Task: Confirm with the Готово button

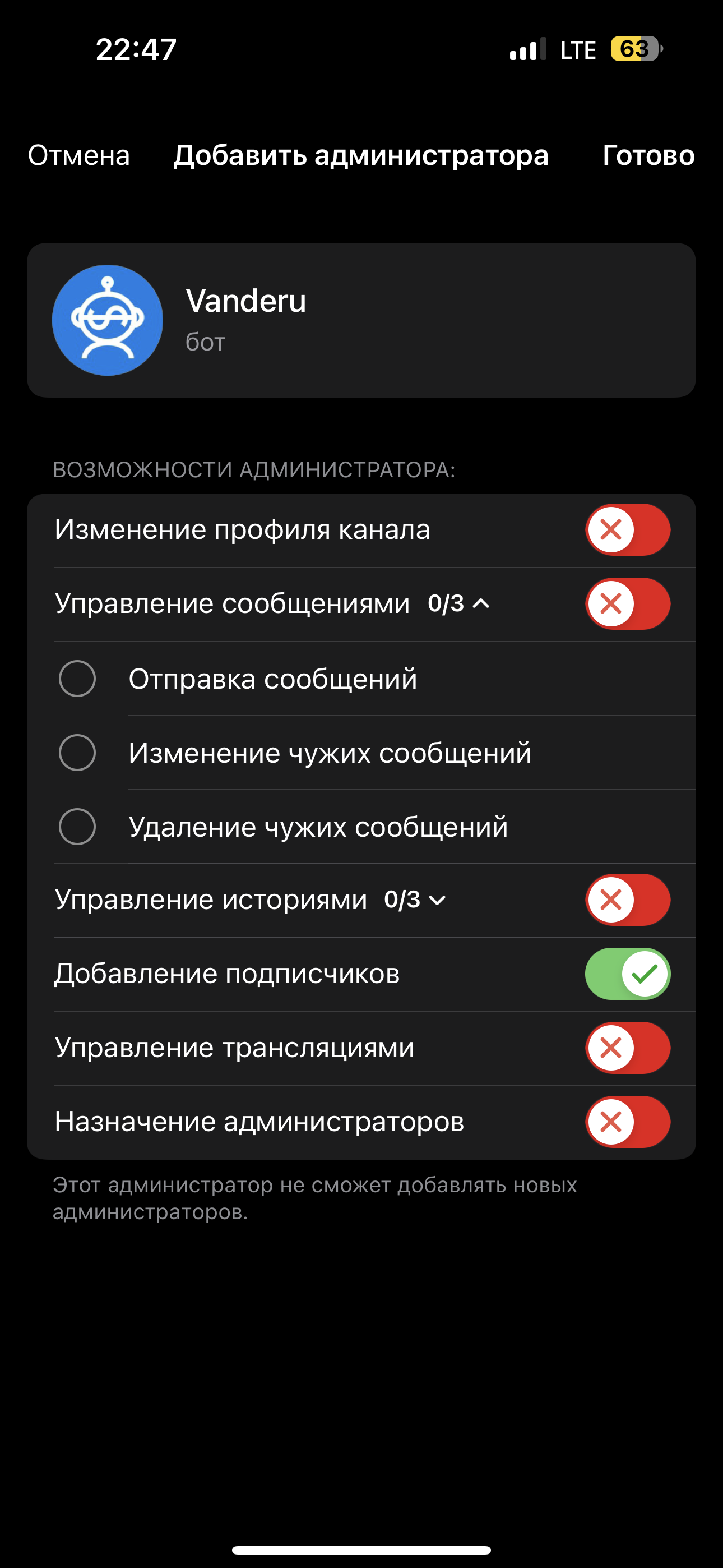Action: tap(648, 155)
